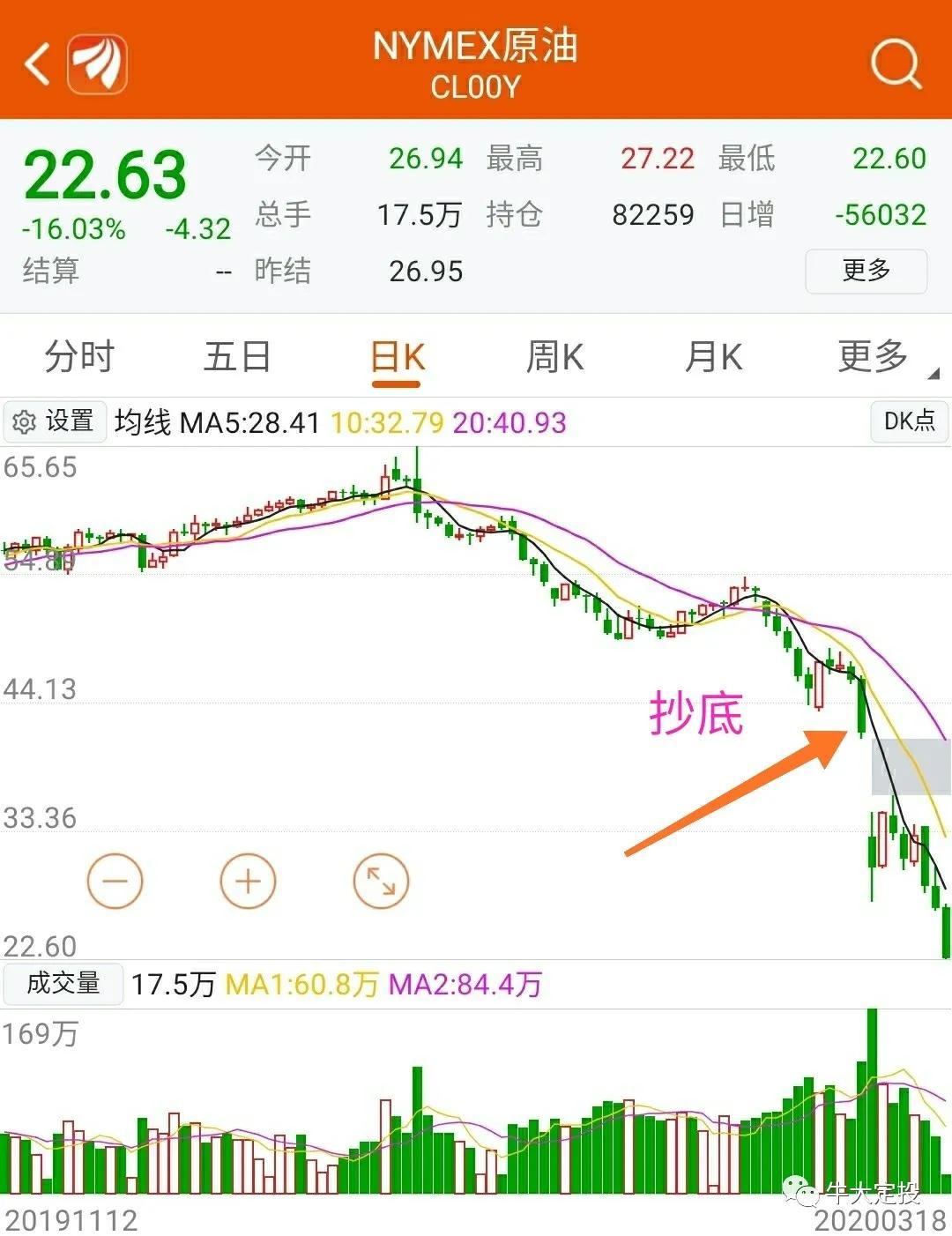Zoom in the K-line chart

[248, 880]
